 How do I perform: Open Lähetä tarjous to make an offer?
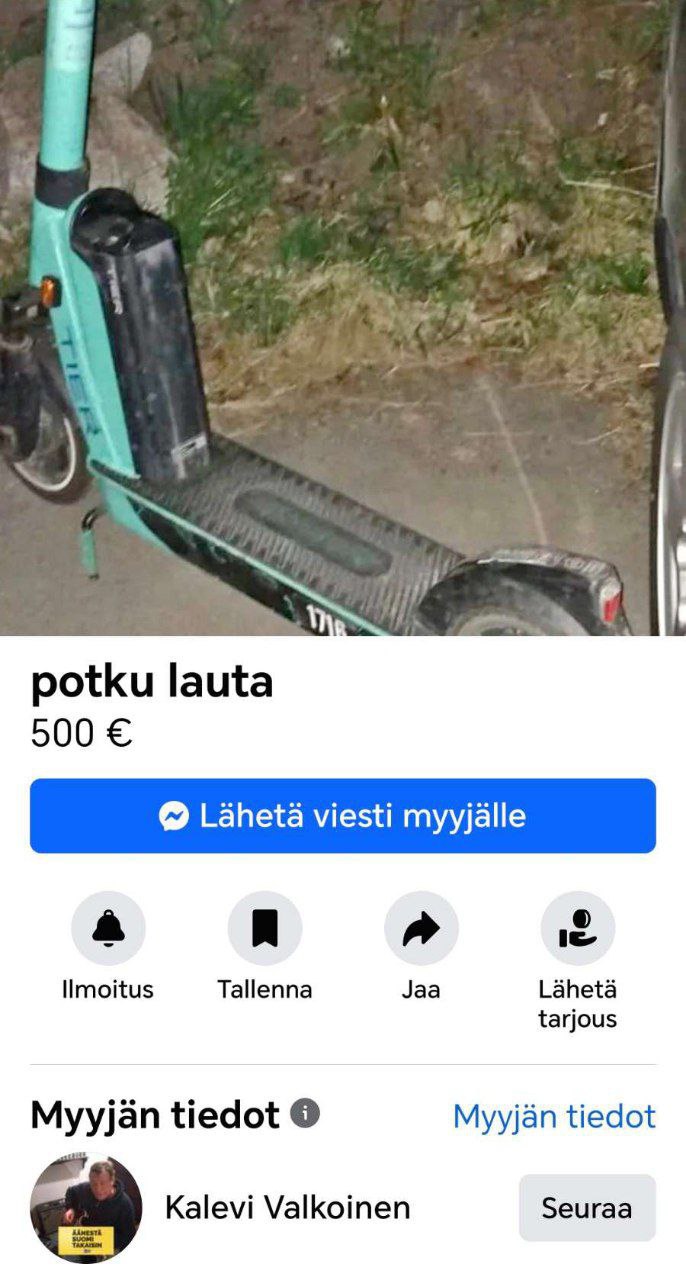[x=577, y=929]
